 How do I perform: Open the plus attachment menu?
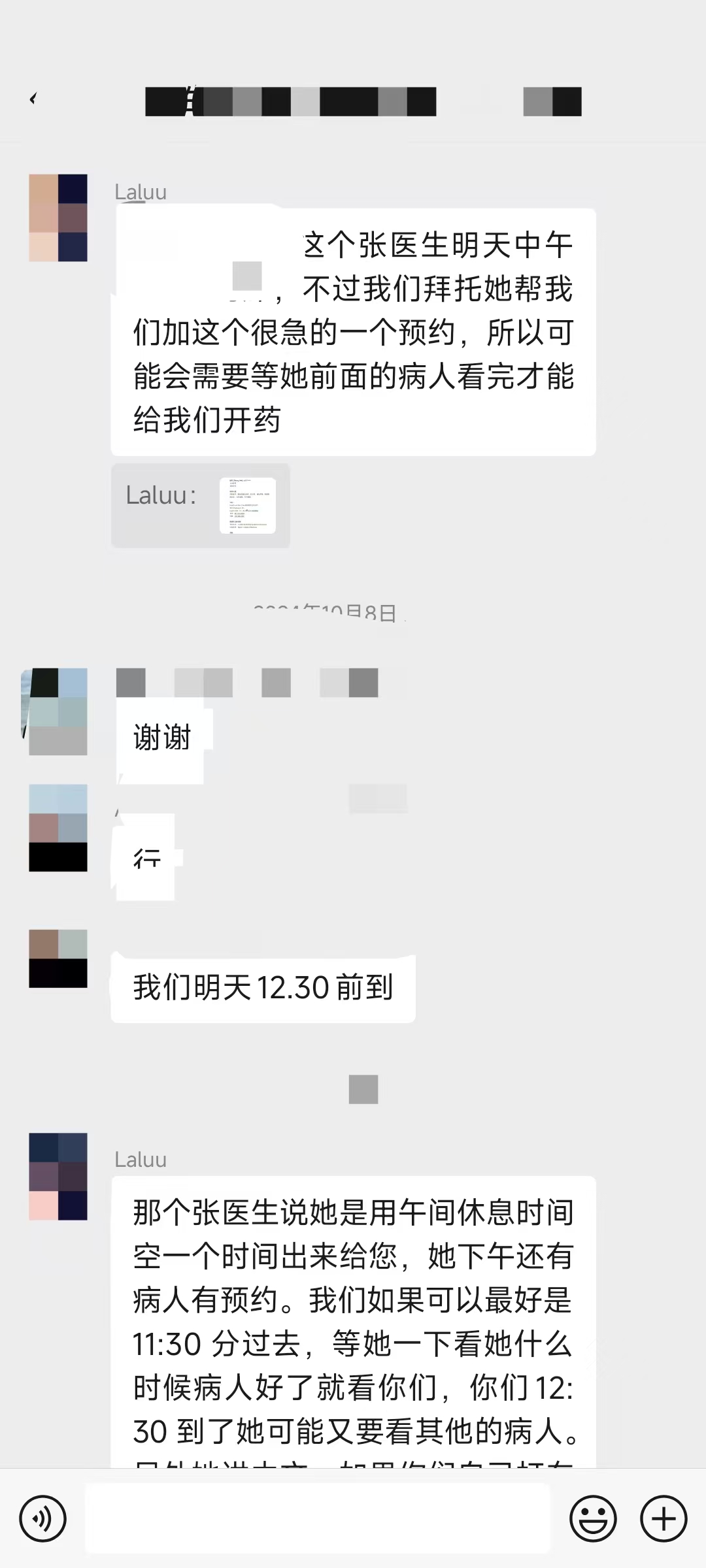point(663,1518)
